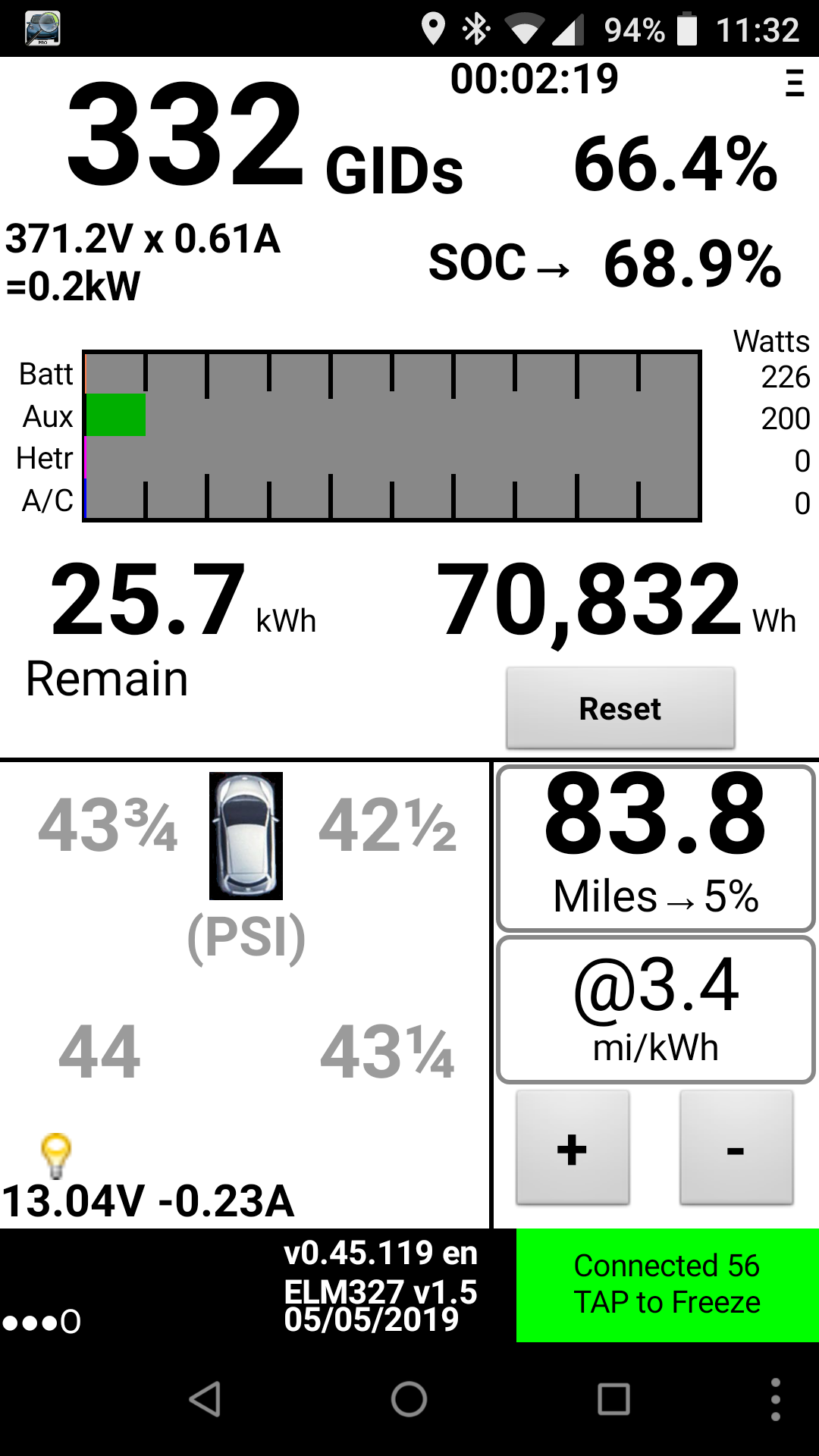Reset the Wh energy counter
Viewport: 819px width, 1456px height.
[x=620, y=708]
